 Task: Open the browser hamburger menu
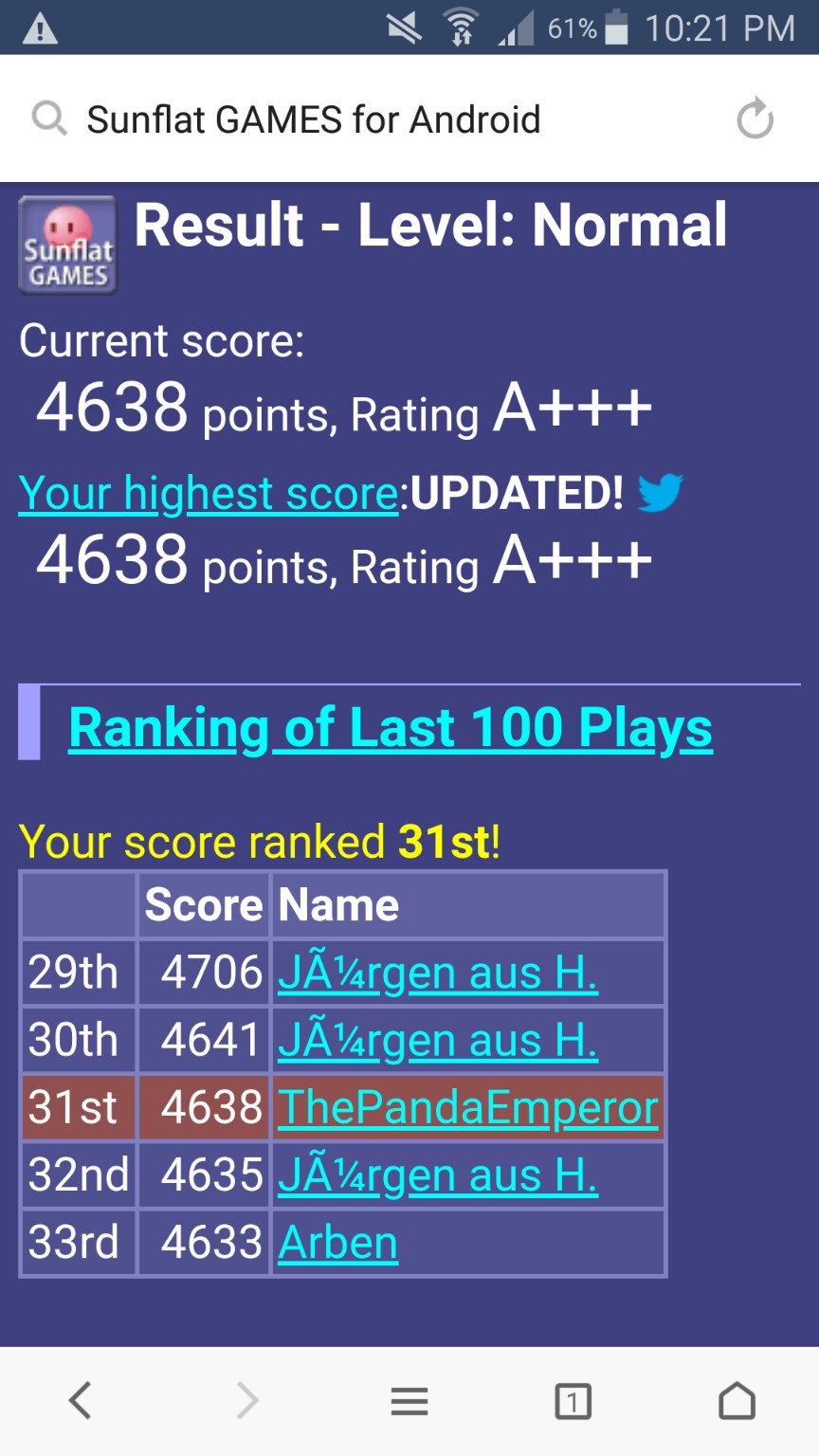coord(409,1400)
